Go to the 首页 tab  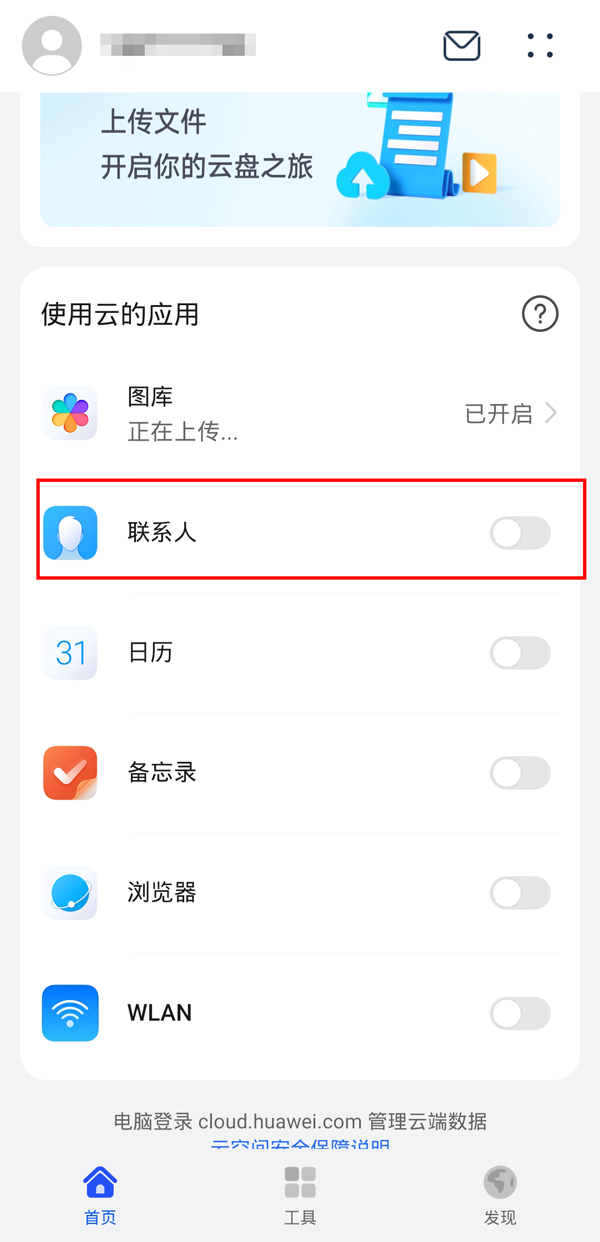[x=100, y=1196]
